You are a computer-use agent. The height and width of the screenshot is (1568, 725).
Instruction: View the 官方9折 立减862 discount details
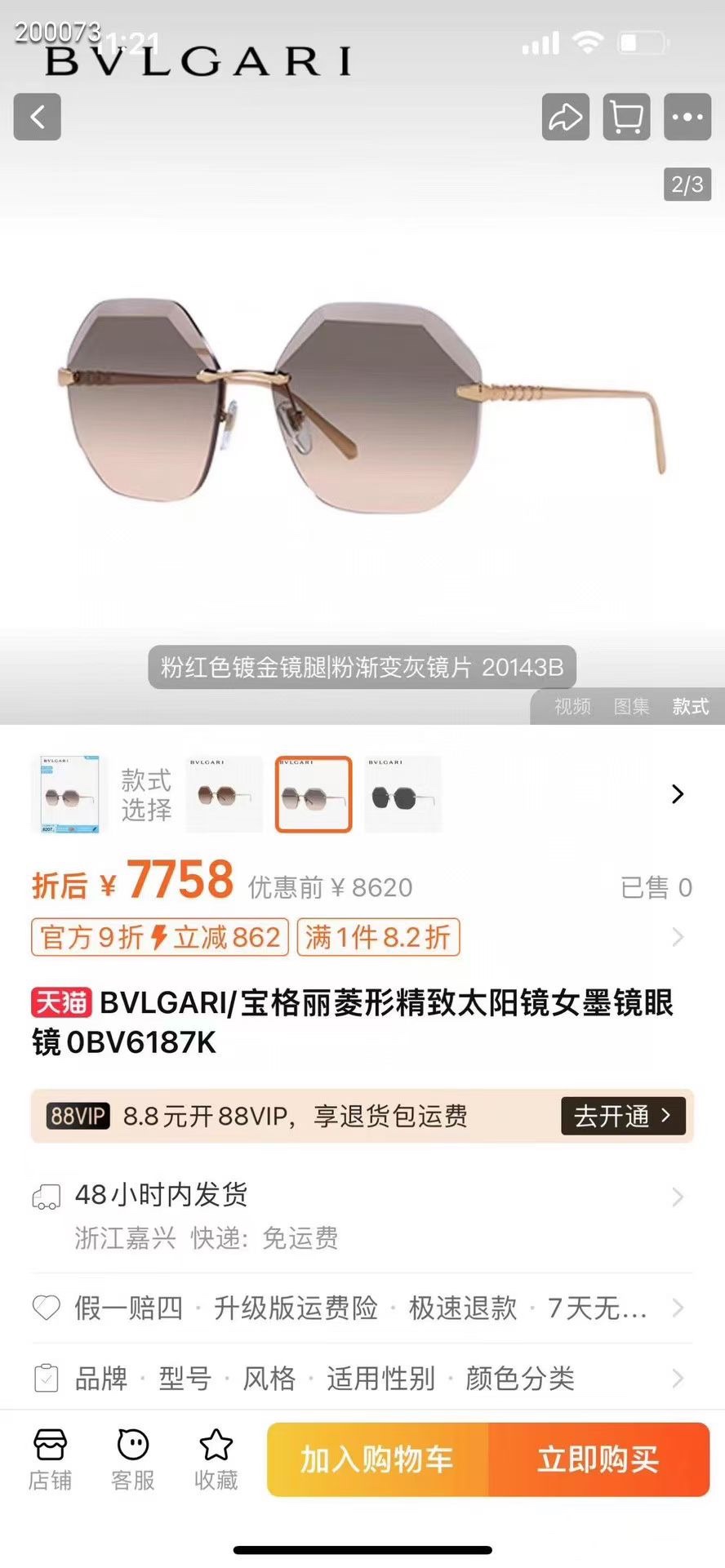[x=160, y=937]
